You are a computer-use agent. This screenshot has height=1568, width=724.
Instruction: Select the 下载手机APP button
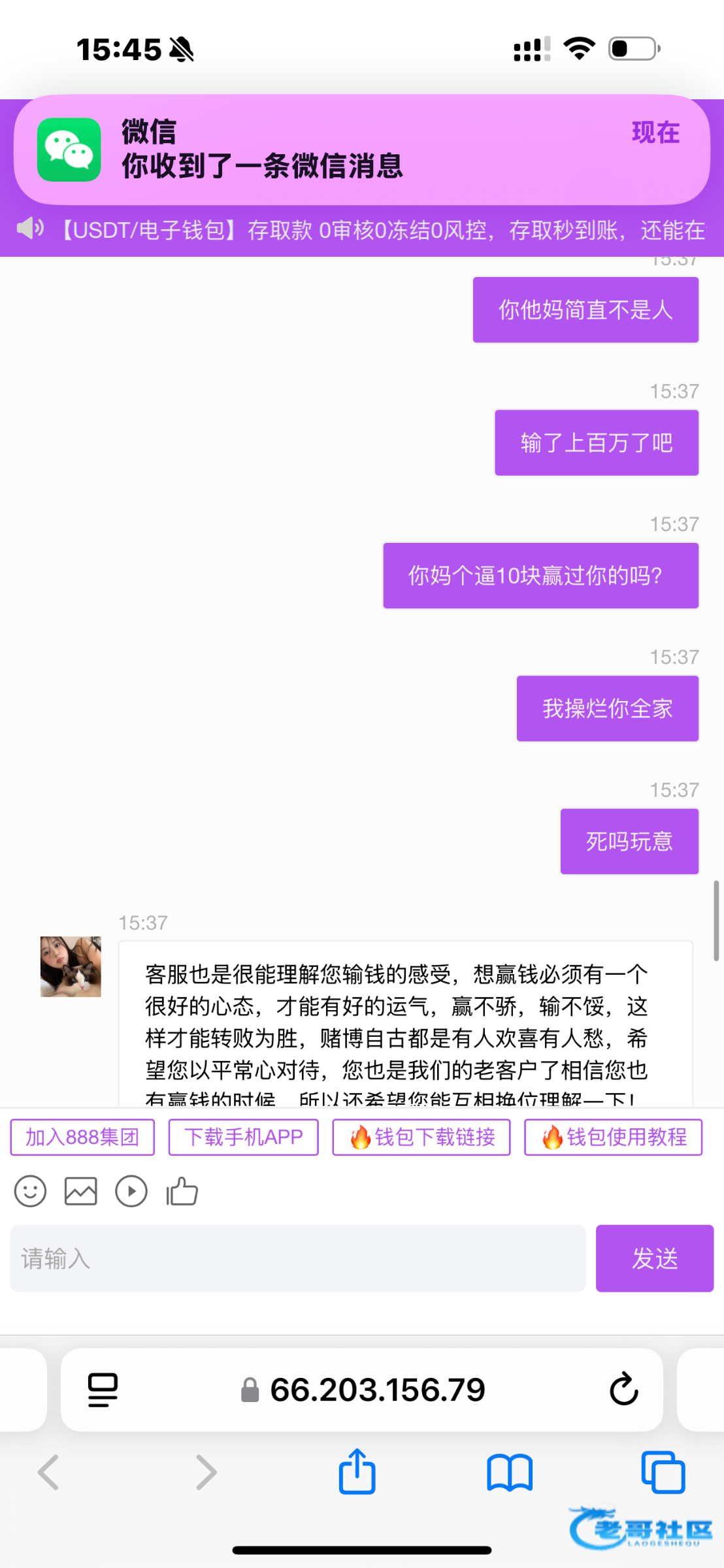pos(243,1137)
